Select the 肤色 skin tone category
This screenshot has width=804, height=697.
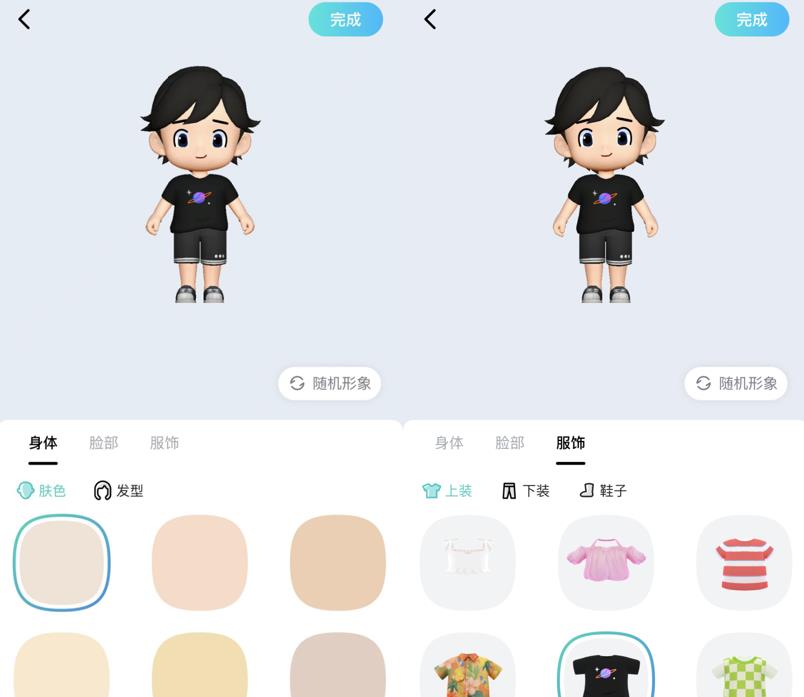click(42, 490)
